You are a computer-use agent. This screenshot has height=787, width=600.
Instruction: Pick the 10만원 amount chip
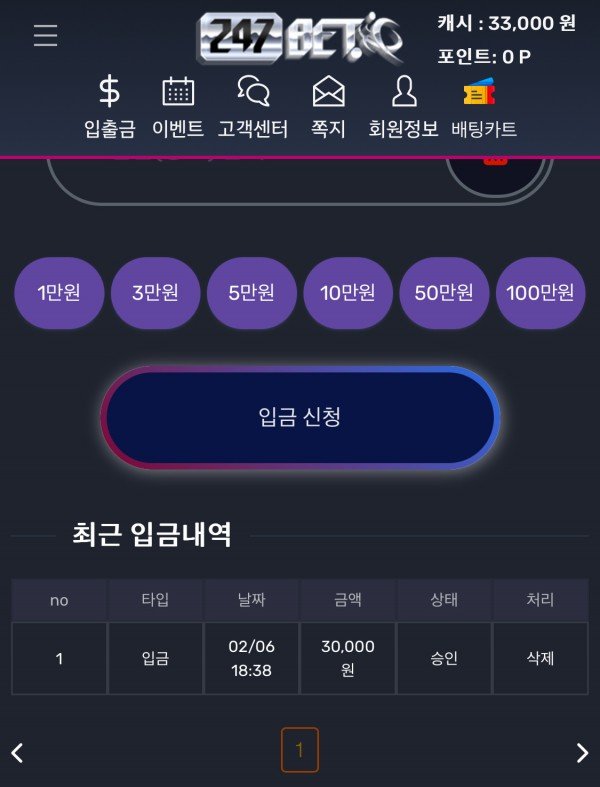point(348,293)
